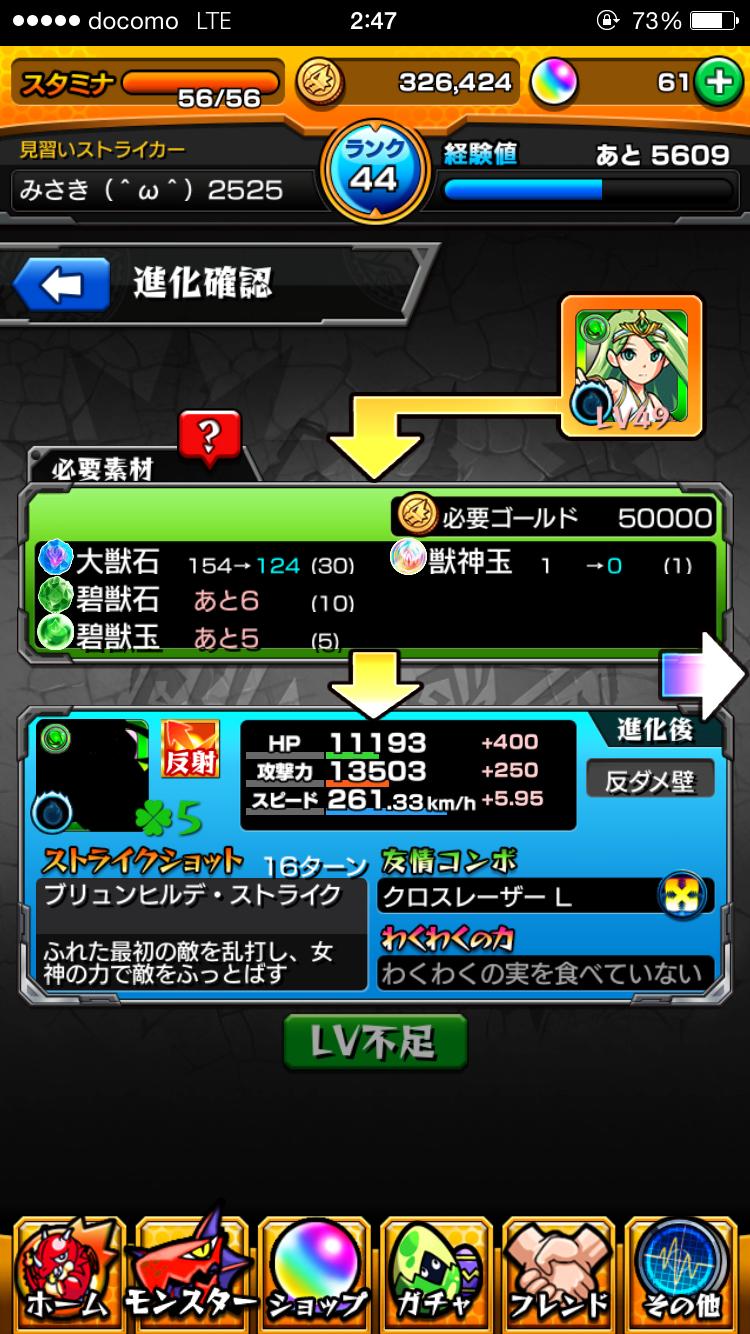Image resolution: width=750 pixels, height=1334 pixels.
Task: Open the フレンド tab
Action: tap(560, 1272)
